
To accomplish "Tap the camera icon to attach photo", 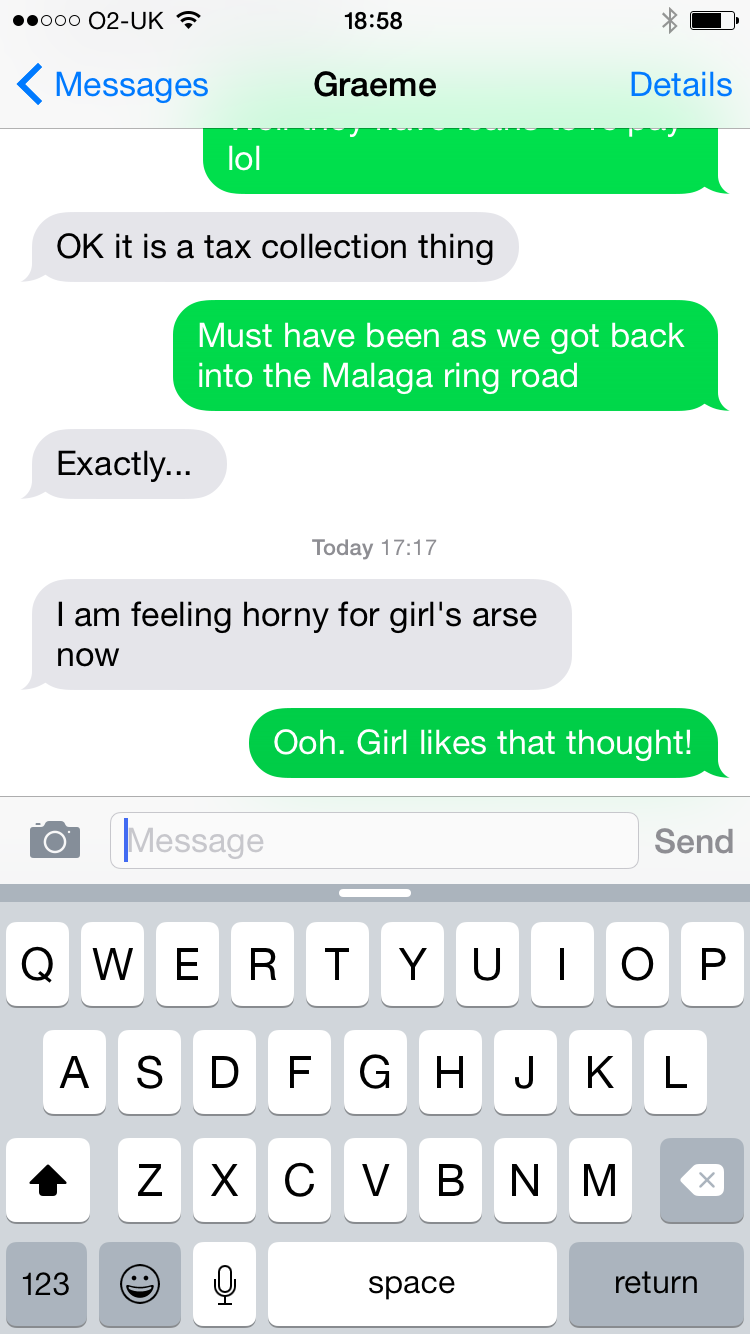I will pos(54,840).
